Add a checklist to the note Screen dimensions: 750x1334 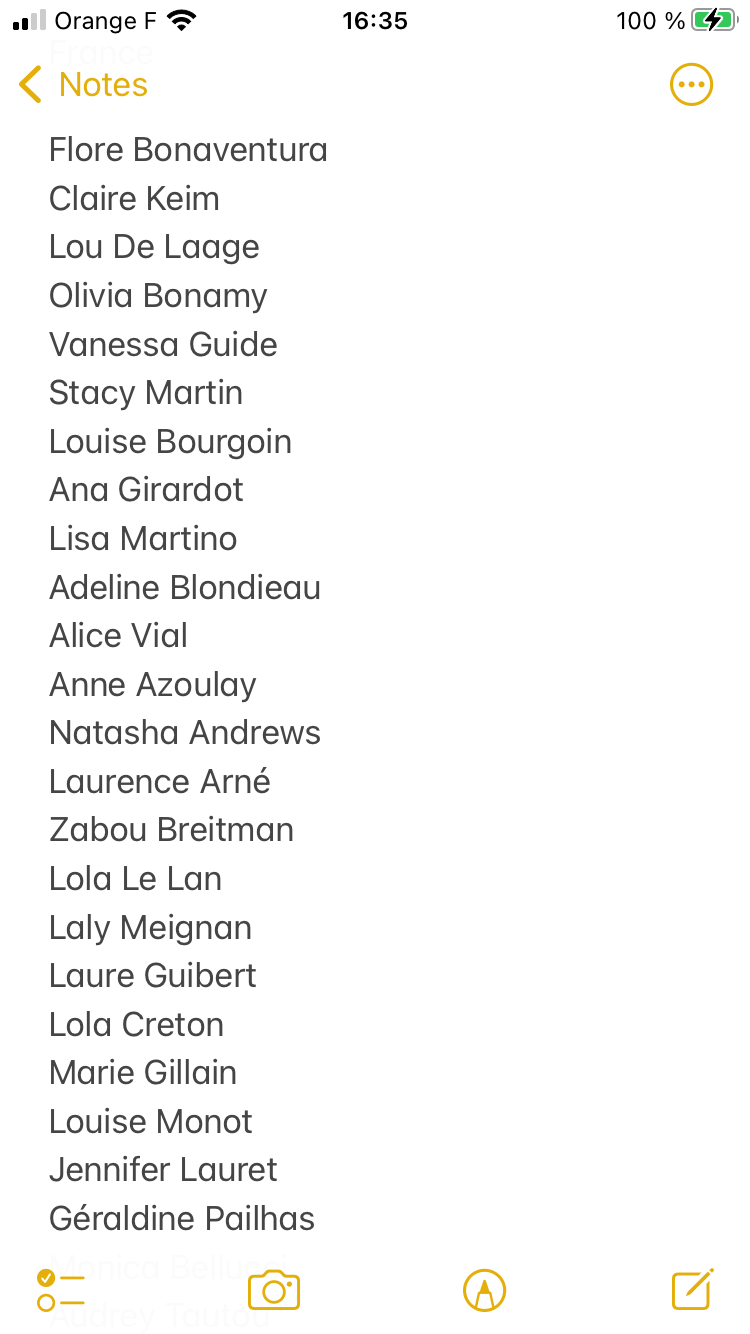click(61, 1290)
